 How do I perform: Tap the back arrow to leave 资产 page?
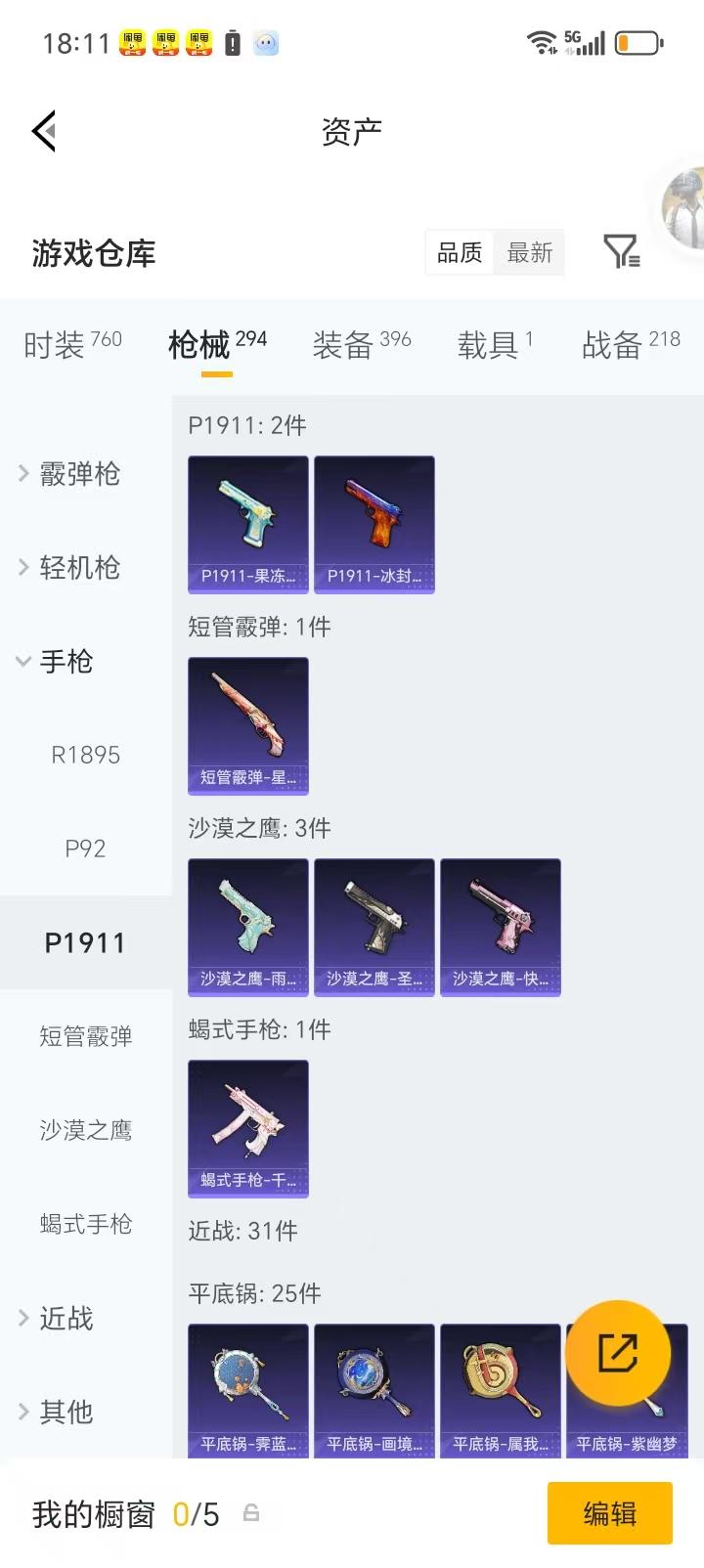tap(43, 131)
